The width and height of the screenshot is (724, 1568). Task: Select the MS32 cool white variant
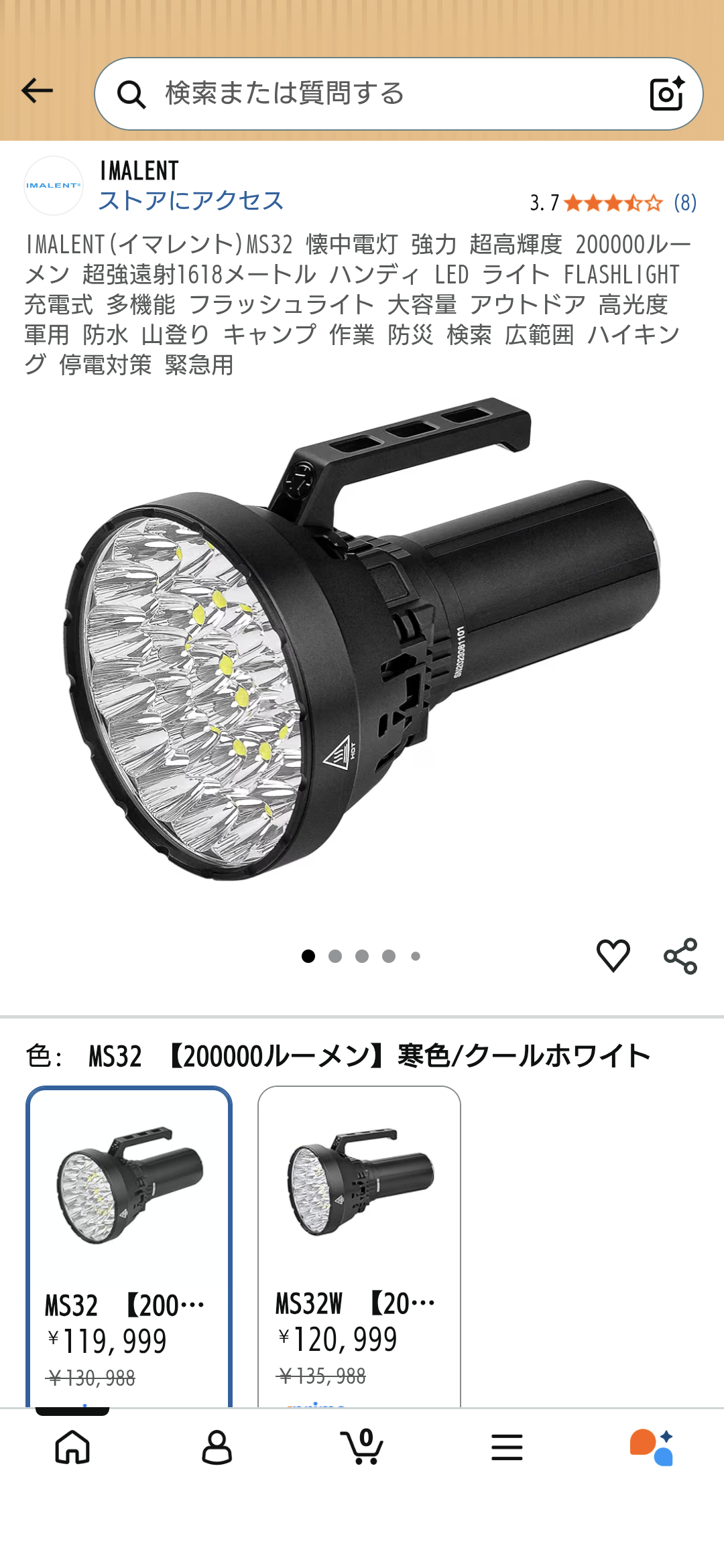[x=129, y=1246]
